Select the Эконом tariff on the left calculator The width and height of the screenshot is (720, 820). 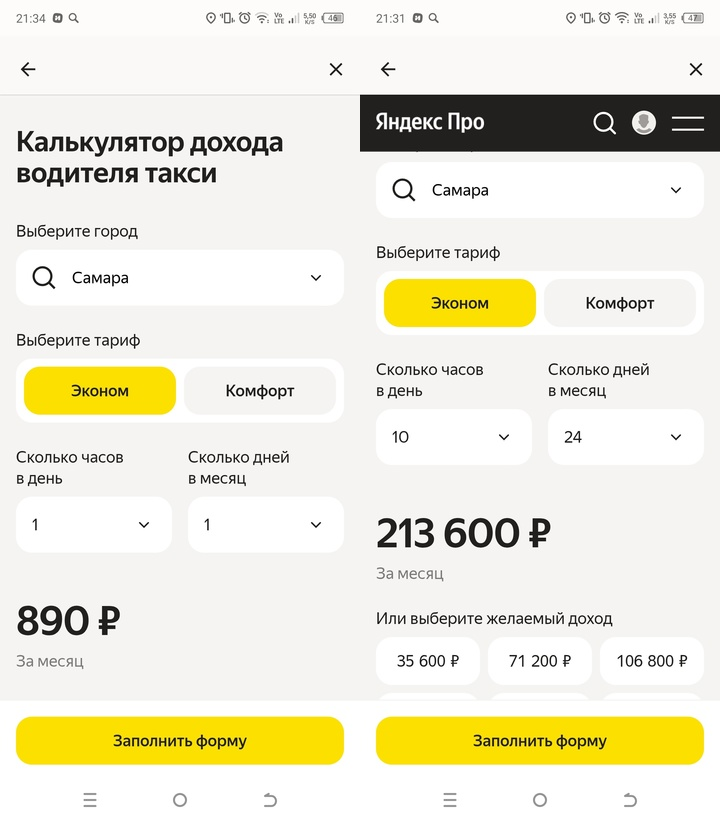(x=99, y=390)
